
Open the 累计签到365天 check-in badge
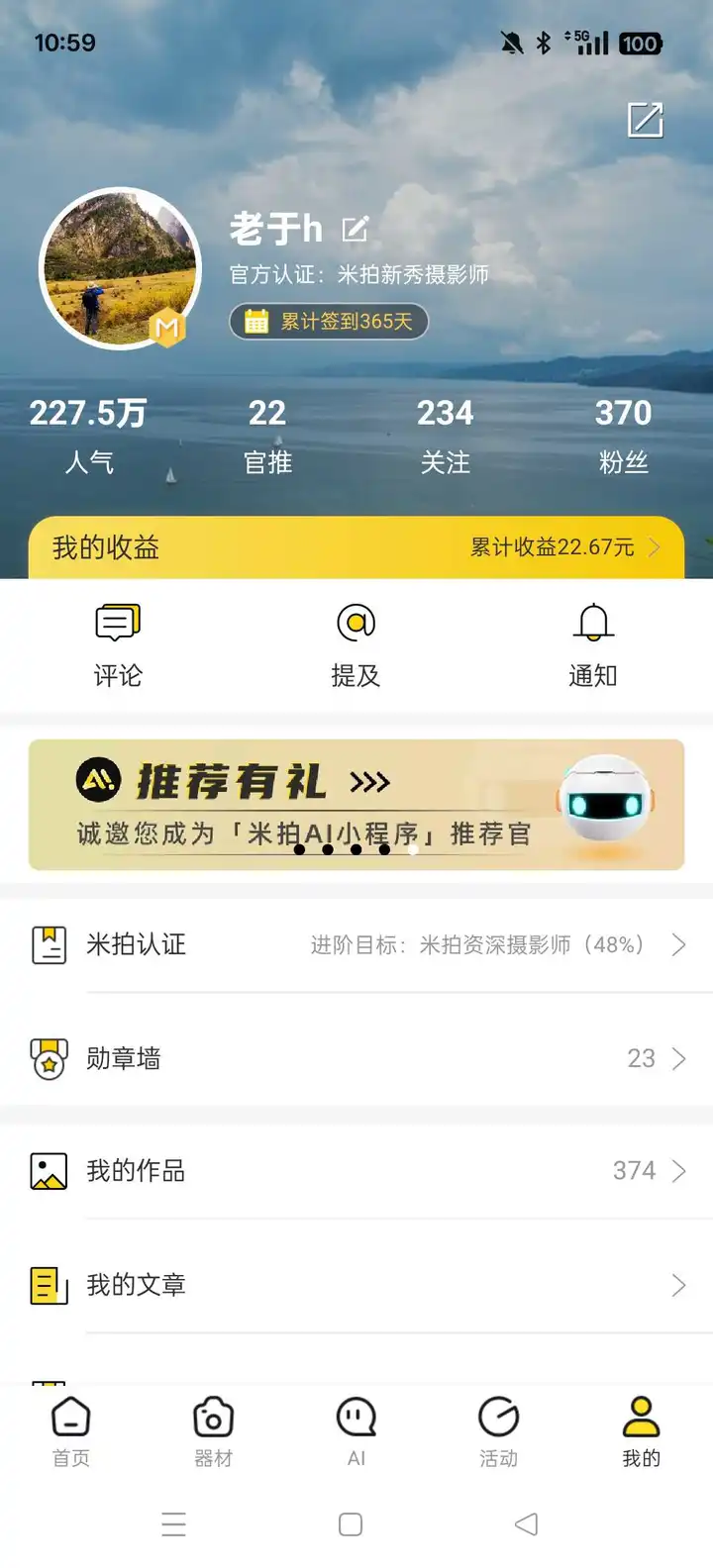click(329, 322)
